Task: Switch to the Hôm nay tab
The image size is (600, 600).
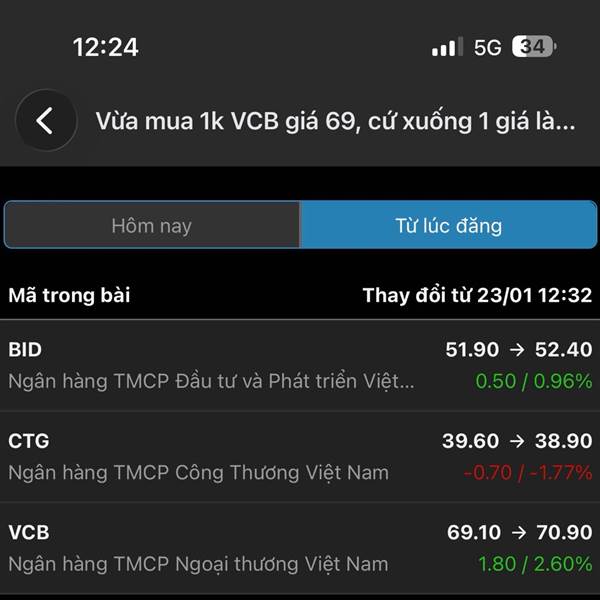Action: click(152, 225)
